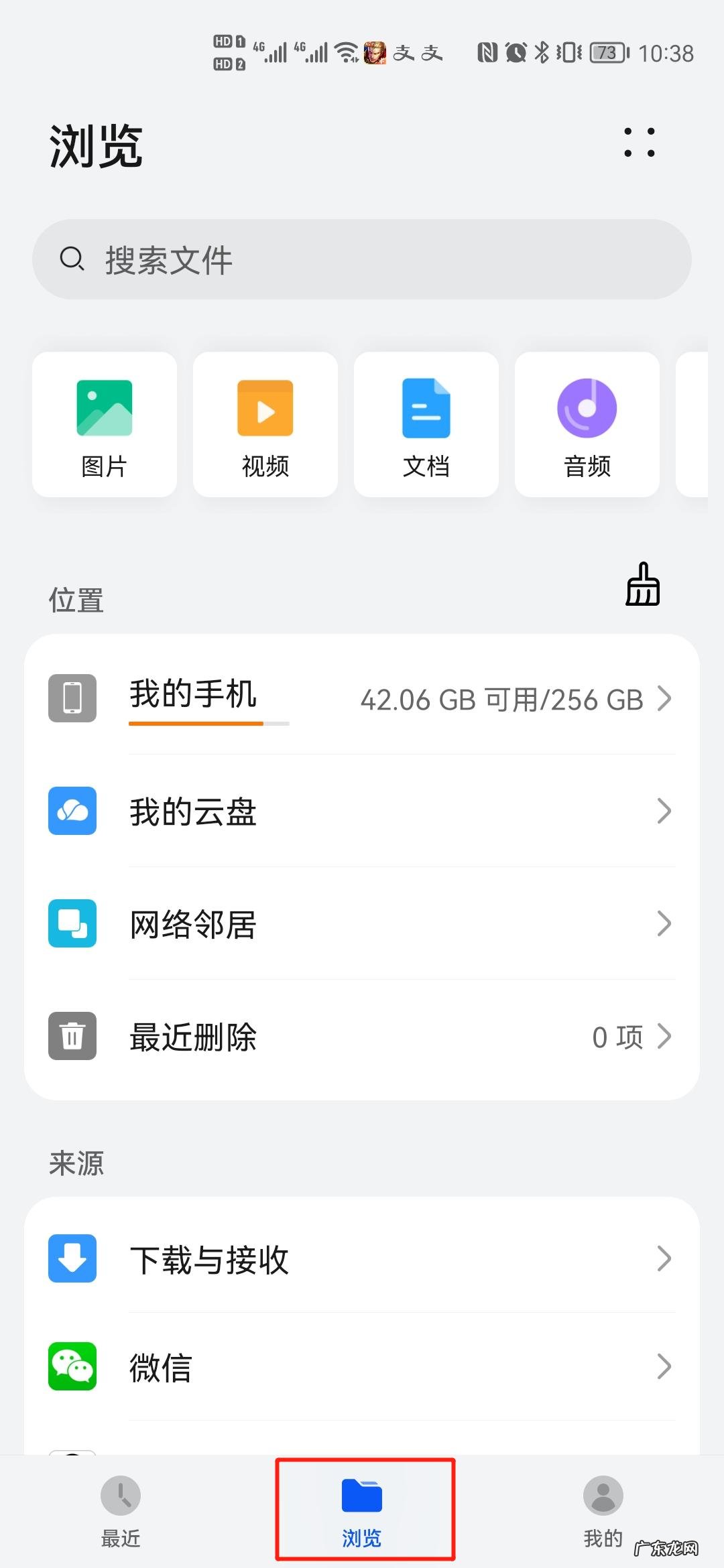Open the 视频 videos category
This screenshot has width=724, height=1568.
pos(265,424)
